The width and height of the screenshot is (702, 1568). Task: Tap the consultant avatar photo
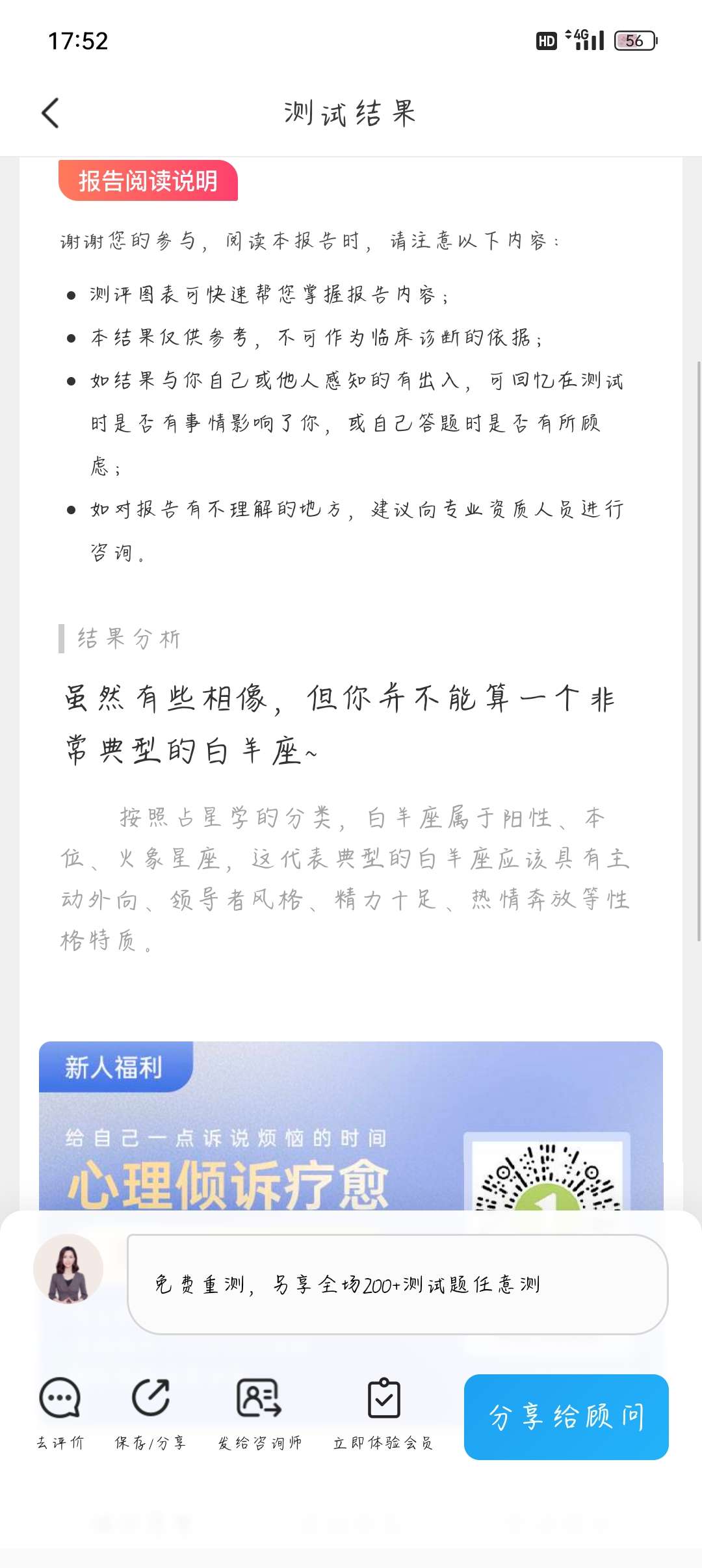tap(68, 1269)
